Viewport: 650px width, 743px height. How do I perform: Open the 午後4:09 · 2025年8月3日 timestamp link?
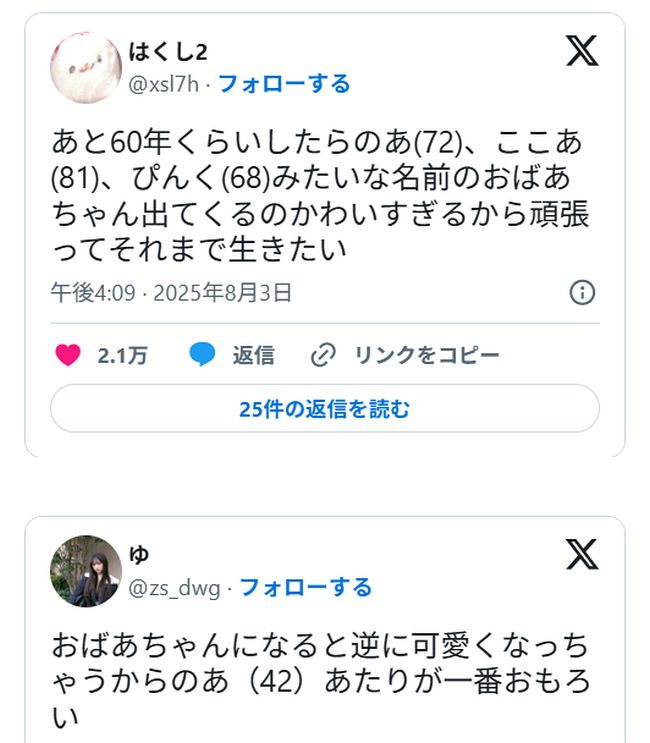point(171,292)
